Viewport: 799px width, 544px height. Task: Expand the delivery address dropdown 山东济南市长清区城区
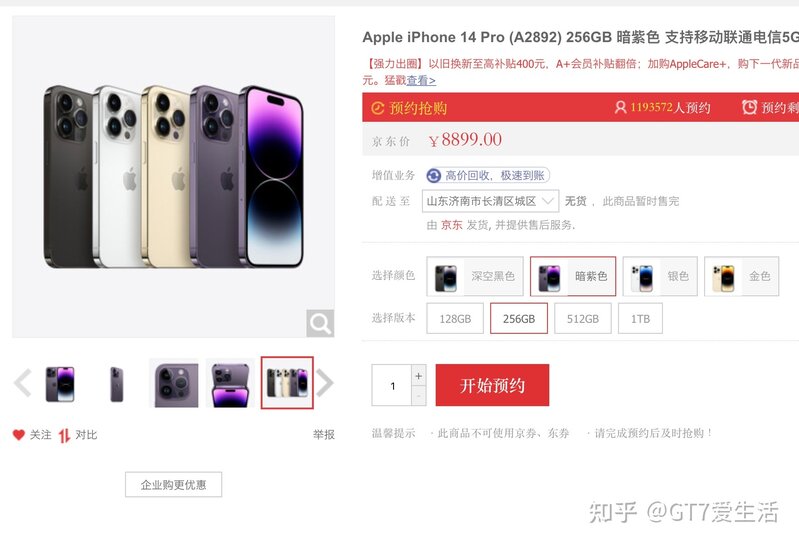click(490, 201)
